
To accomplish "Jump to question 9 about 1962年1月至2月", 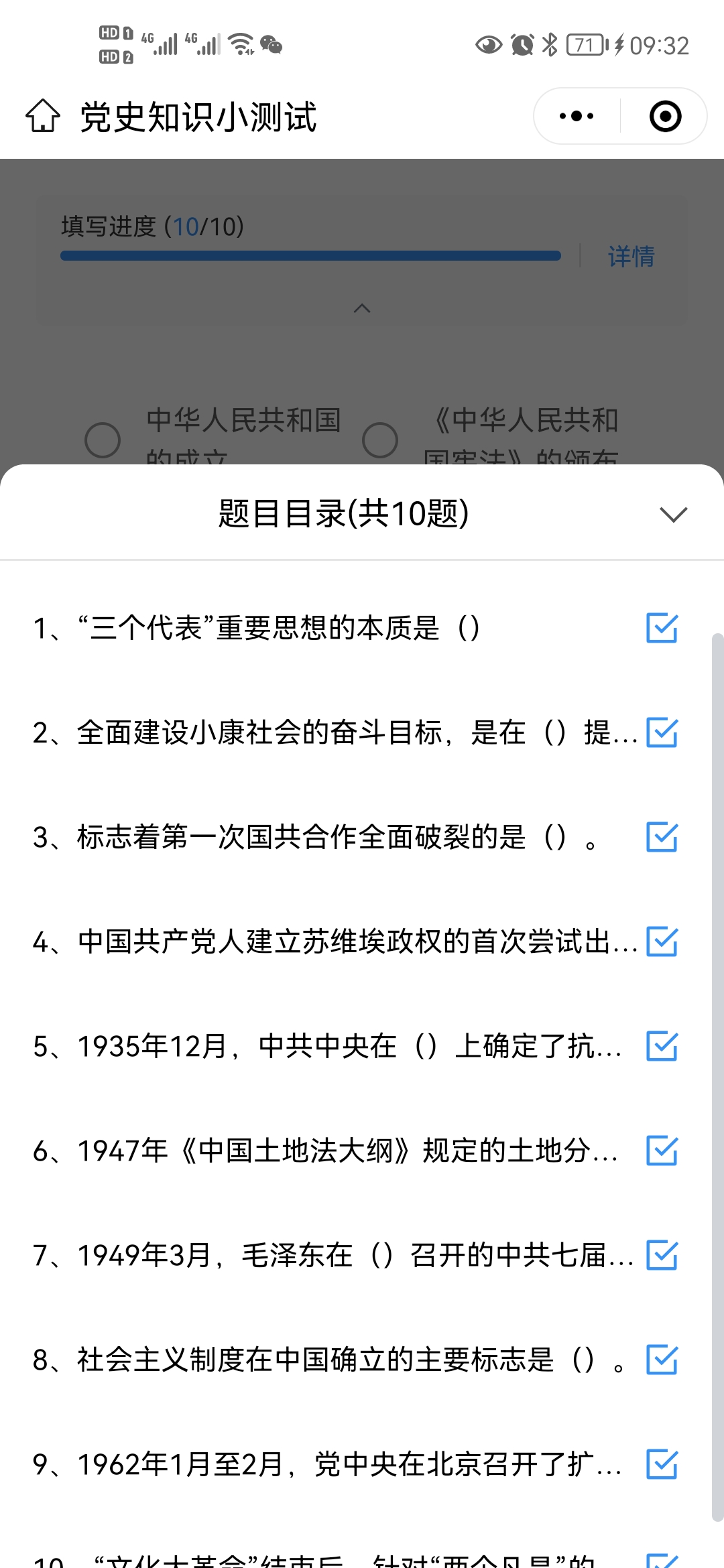I will pyautogui.click(x=355, y=1465).
